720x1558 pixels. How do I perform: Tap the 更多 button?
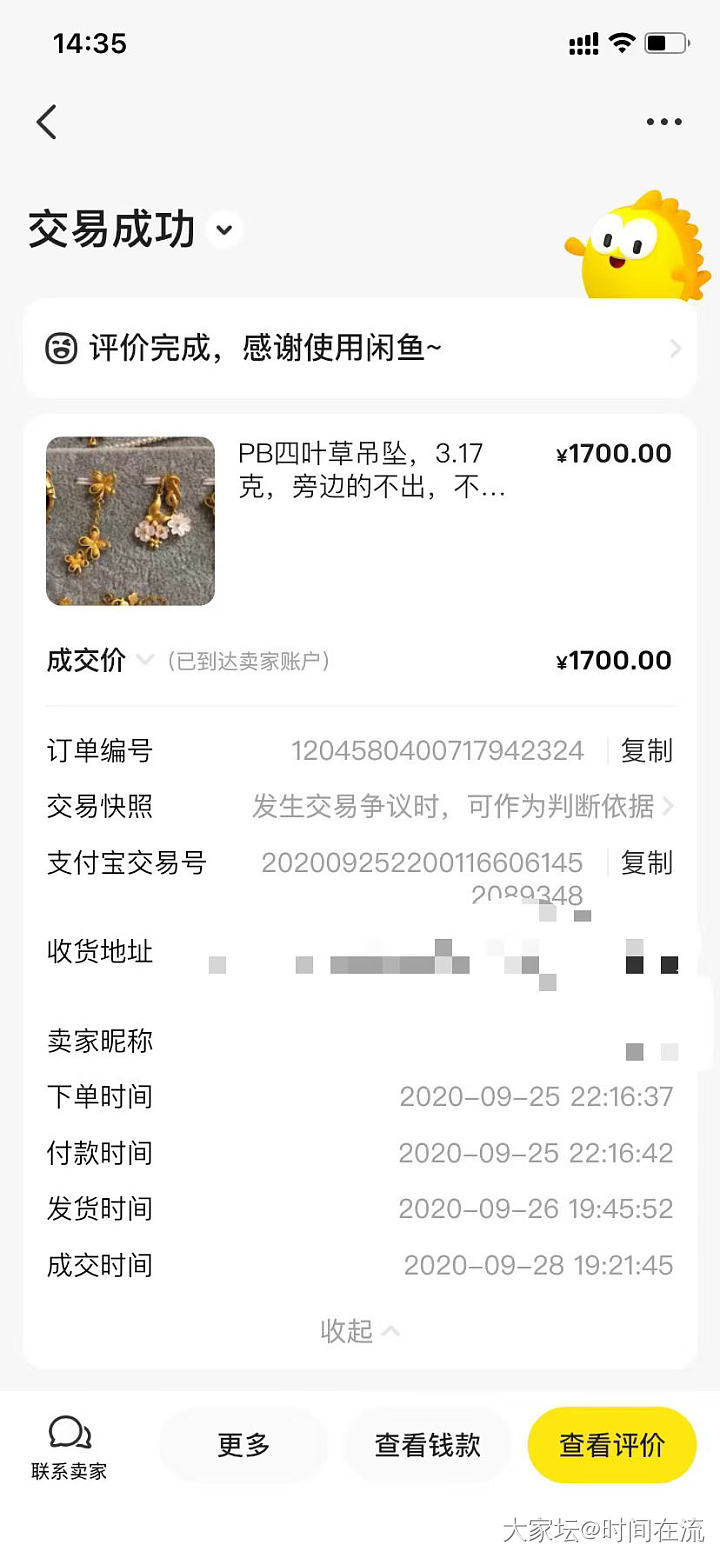pyautogui.click(x=244, y=1445)
